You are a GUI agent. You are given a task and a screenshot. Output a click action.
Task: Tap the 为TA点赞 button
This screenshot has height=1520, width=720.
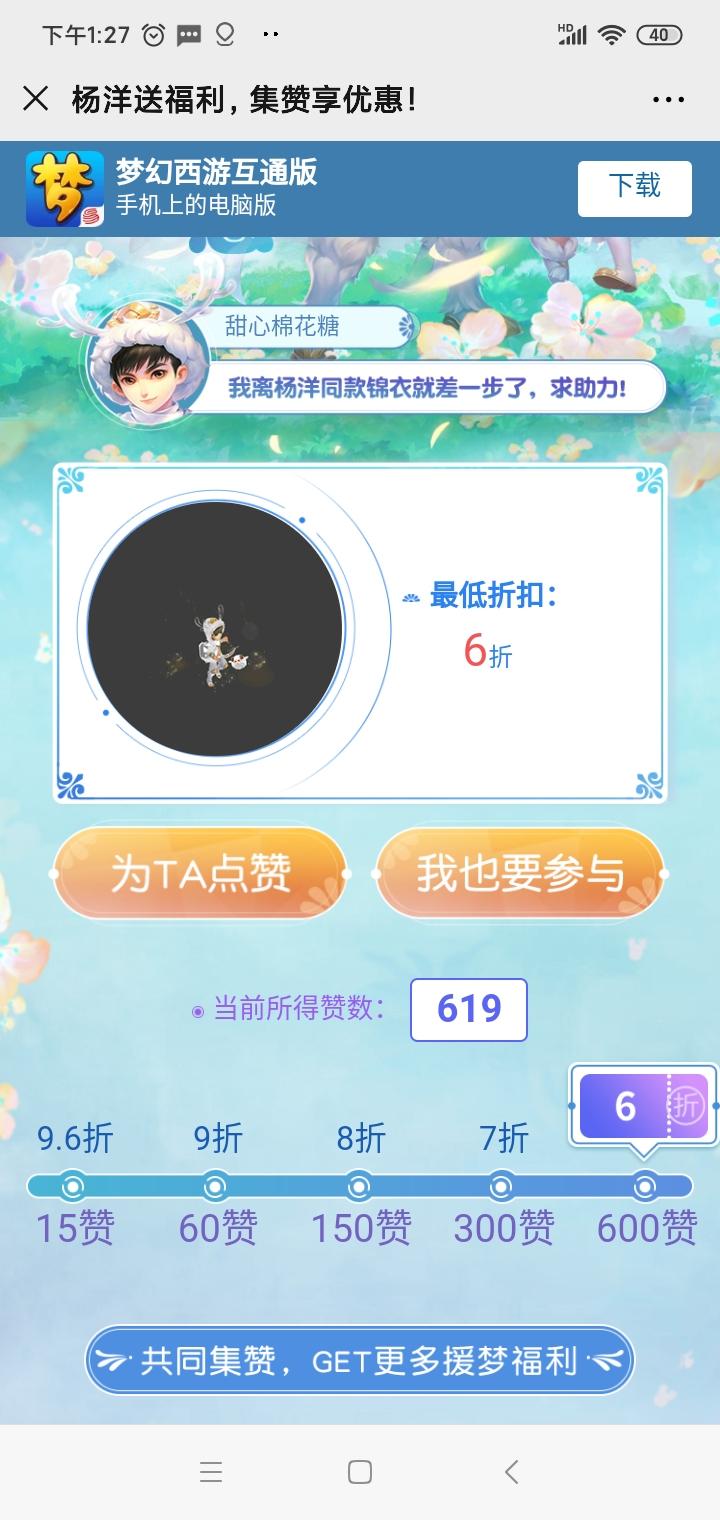click(200, 873)
